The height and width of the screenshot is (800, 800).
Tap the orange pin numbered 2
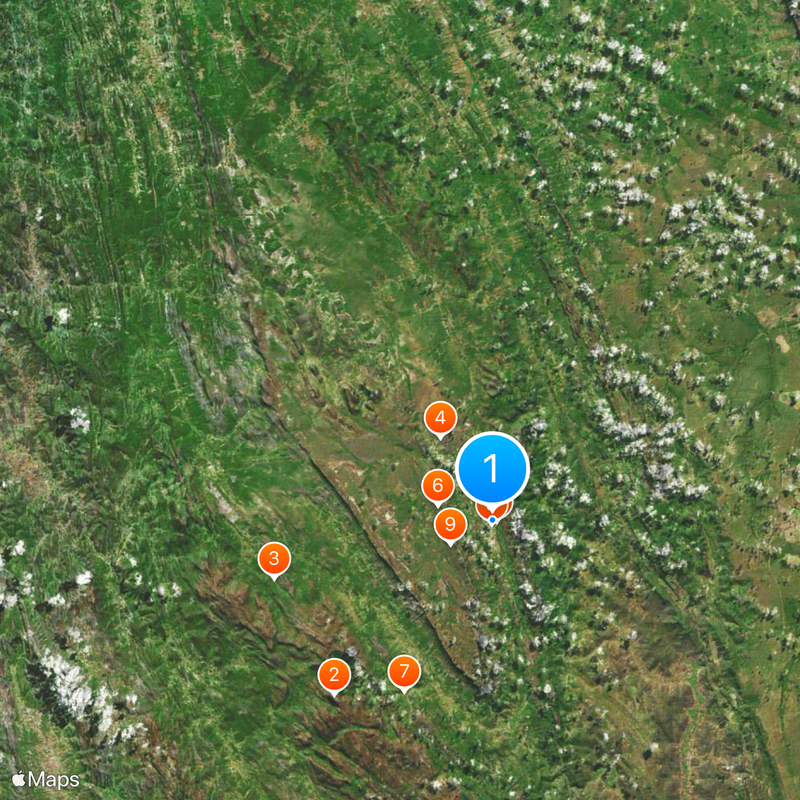tap(334, 675)
